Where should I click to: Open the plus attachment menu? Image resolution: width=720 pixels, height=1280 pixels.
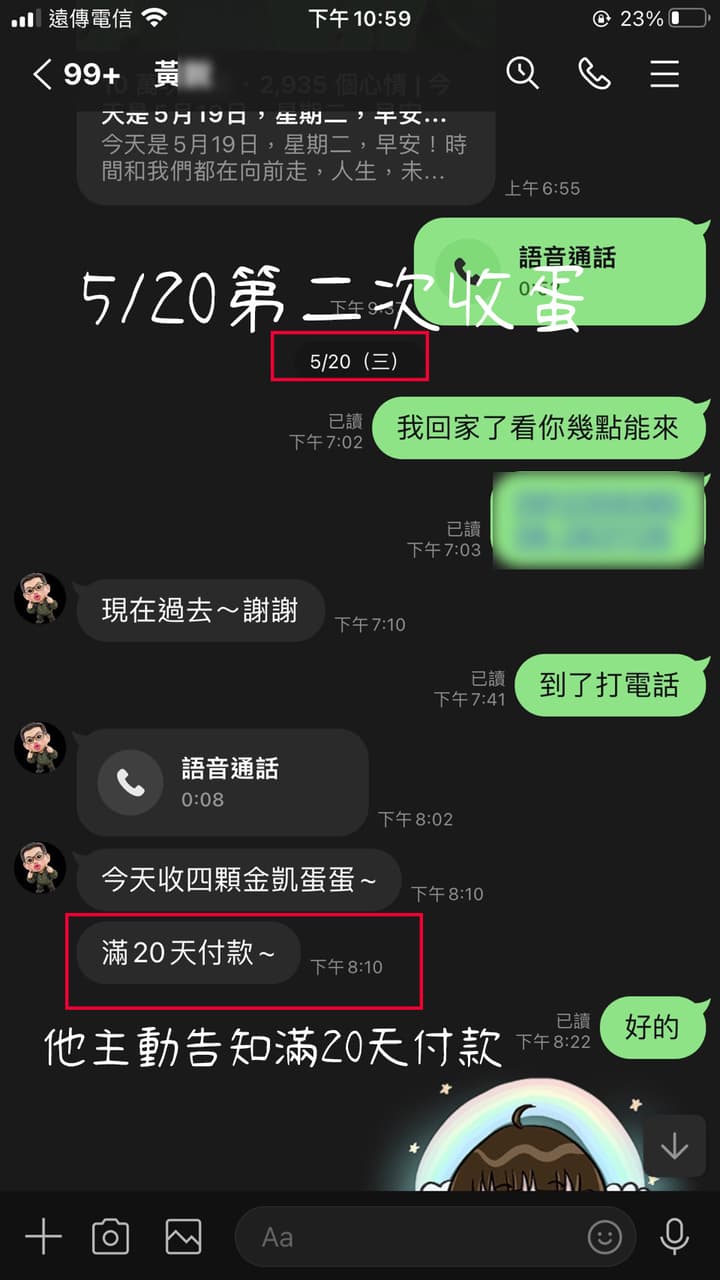tap(43, 1237)
